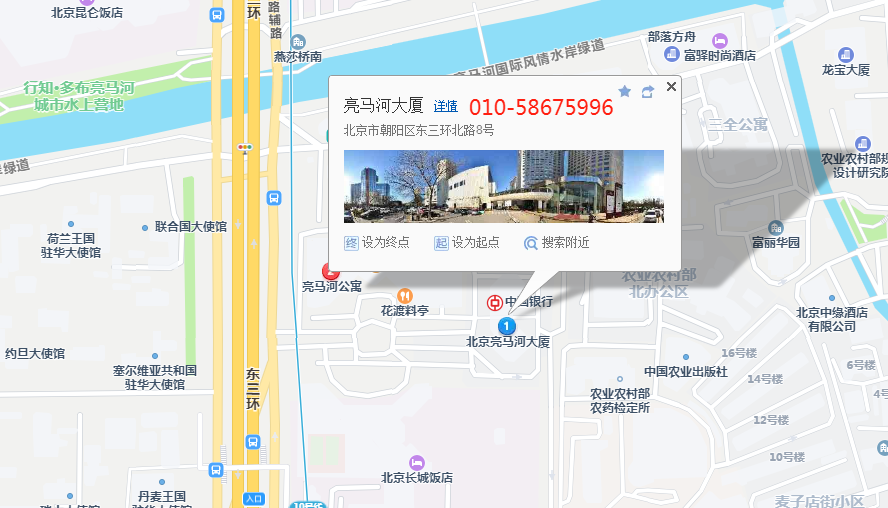Open the 花渡料亭 restaurant point on the map
This screenshot has height=508, width=888.
pos(404,296)
